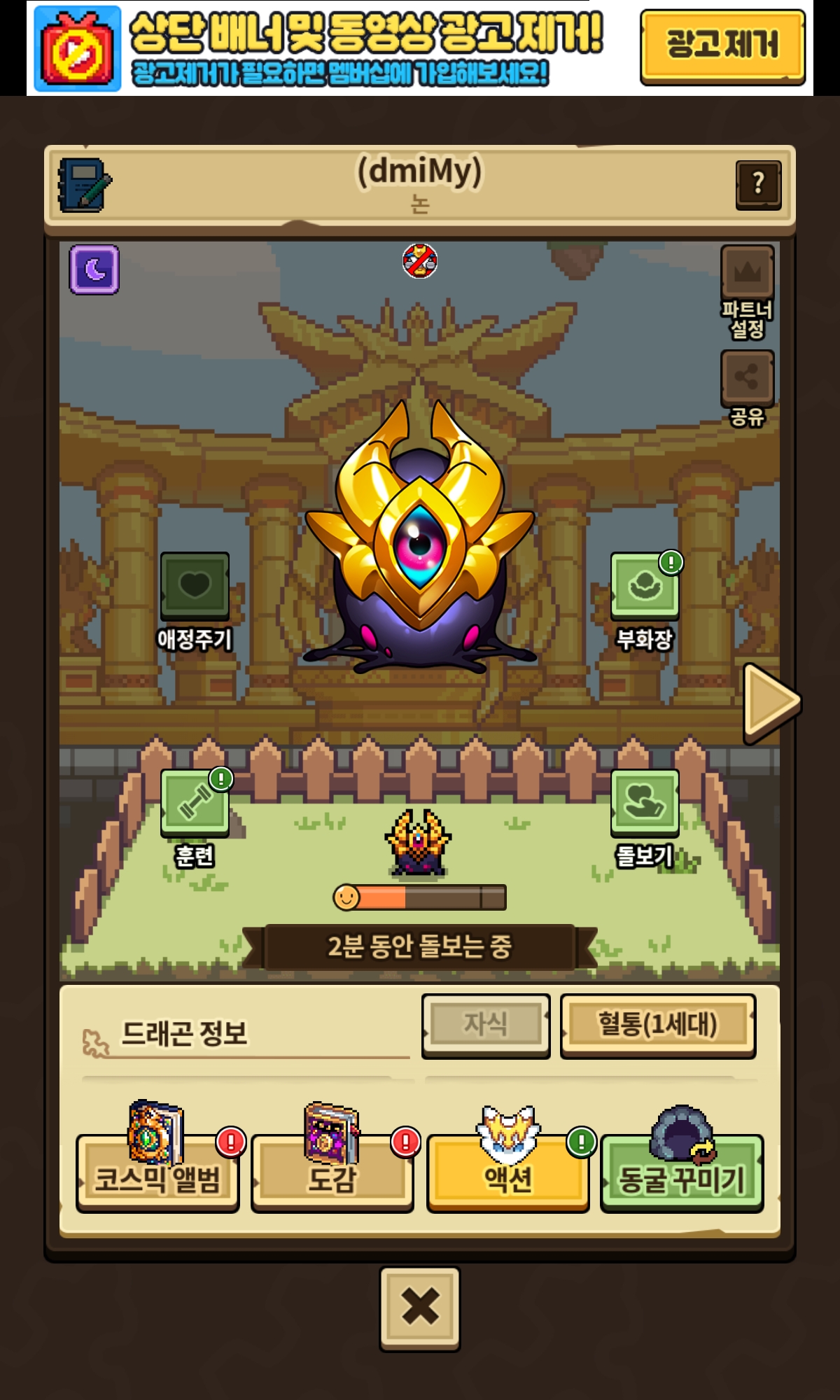Screen dimensions: 840x1400
Task: Go to next dragon arrow
Action: pos(770,703)
